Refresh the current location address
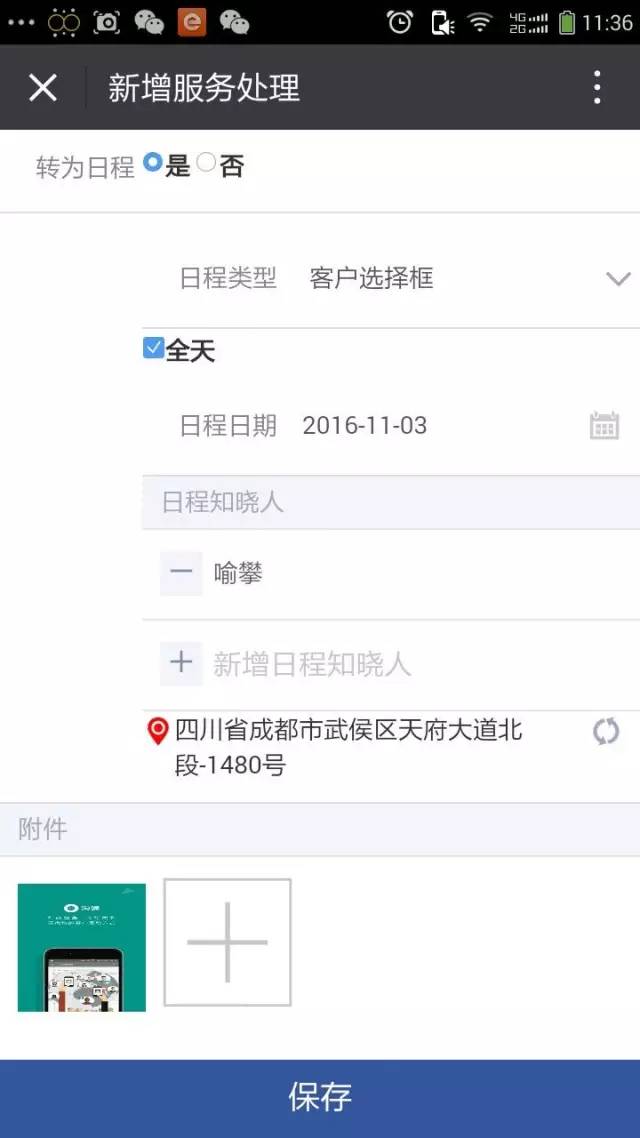Screen dimensions: 640x1138 point(606,731)
